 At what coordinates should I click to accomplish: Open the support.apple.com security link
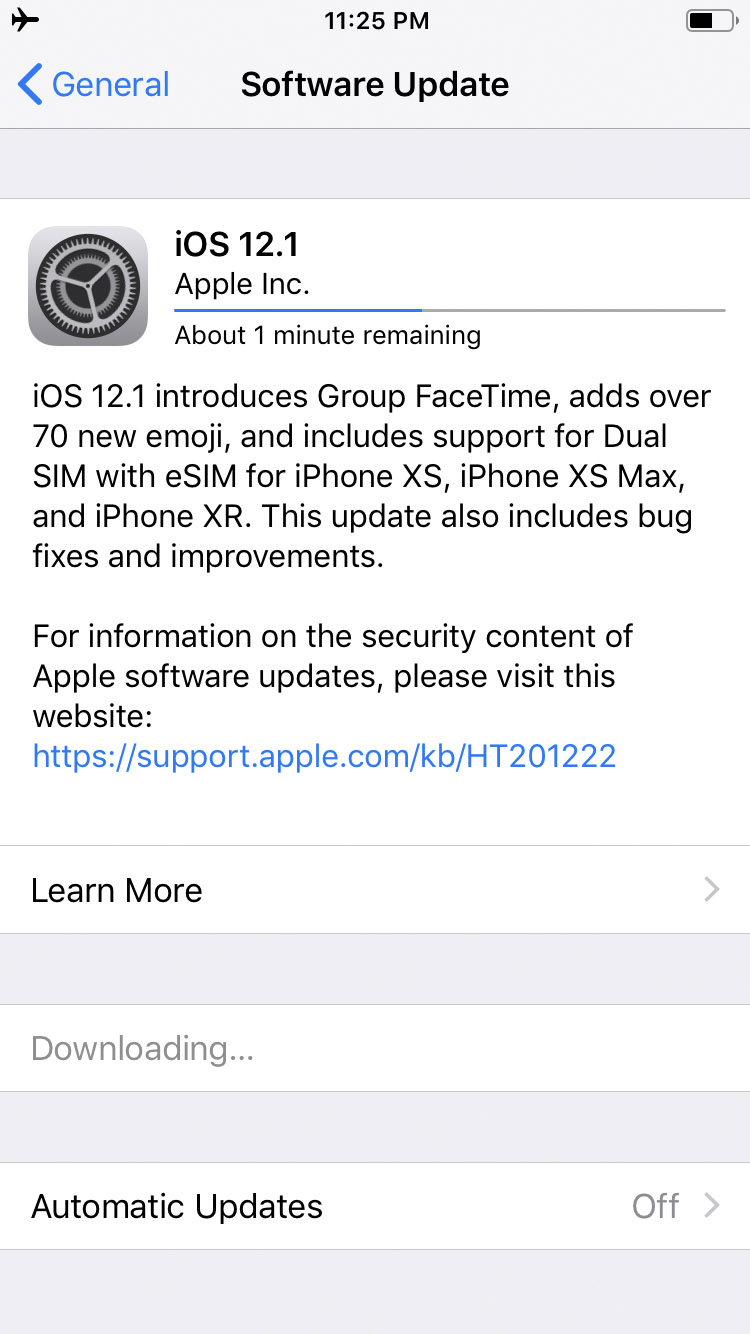coord(324,756)
